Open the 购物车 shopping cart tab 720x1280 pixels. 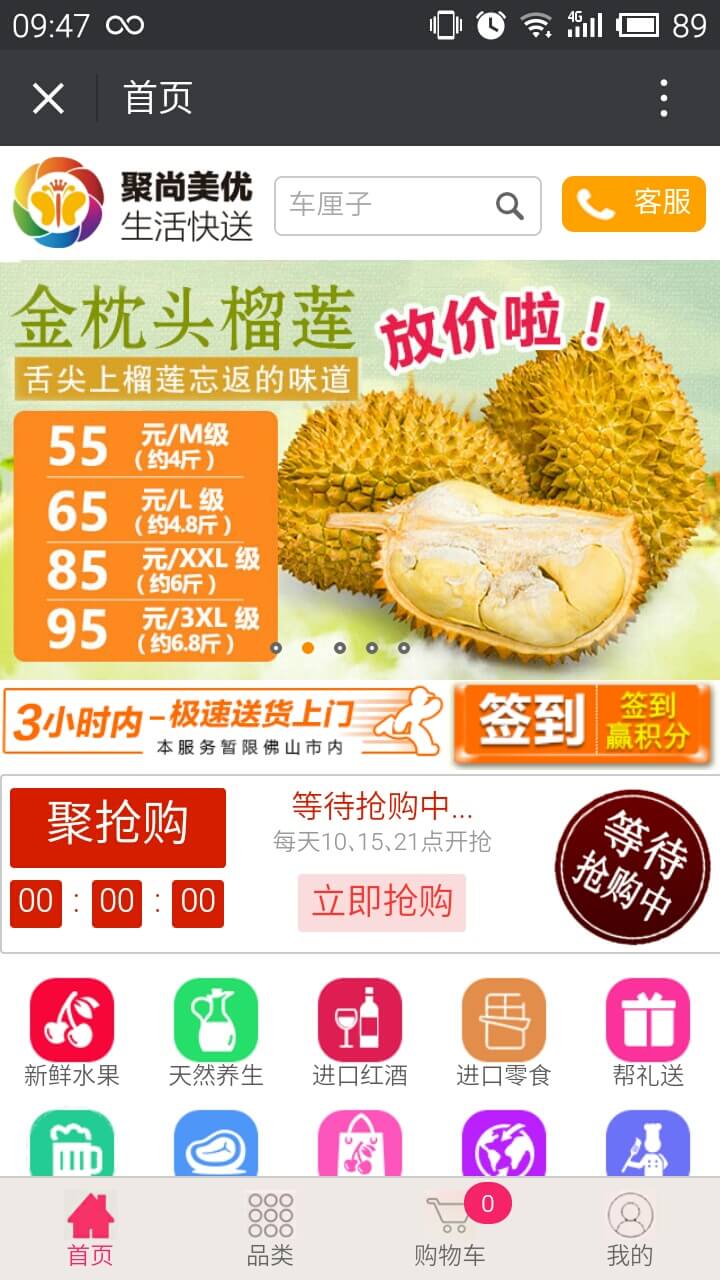point(450,1229)
